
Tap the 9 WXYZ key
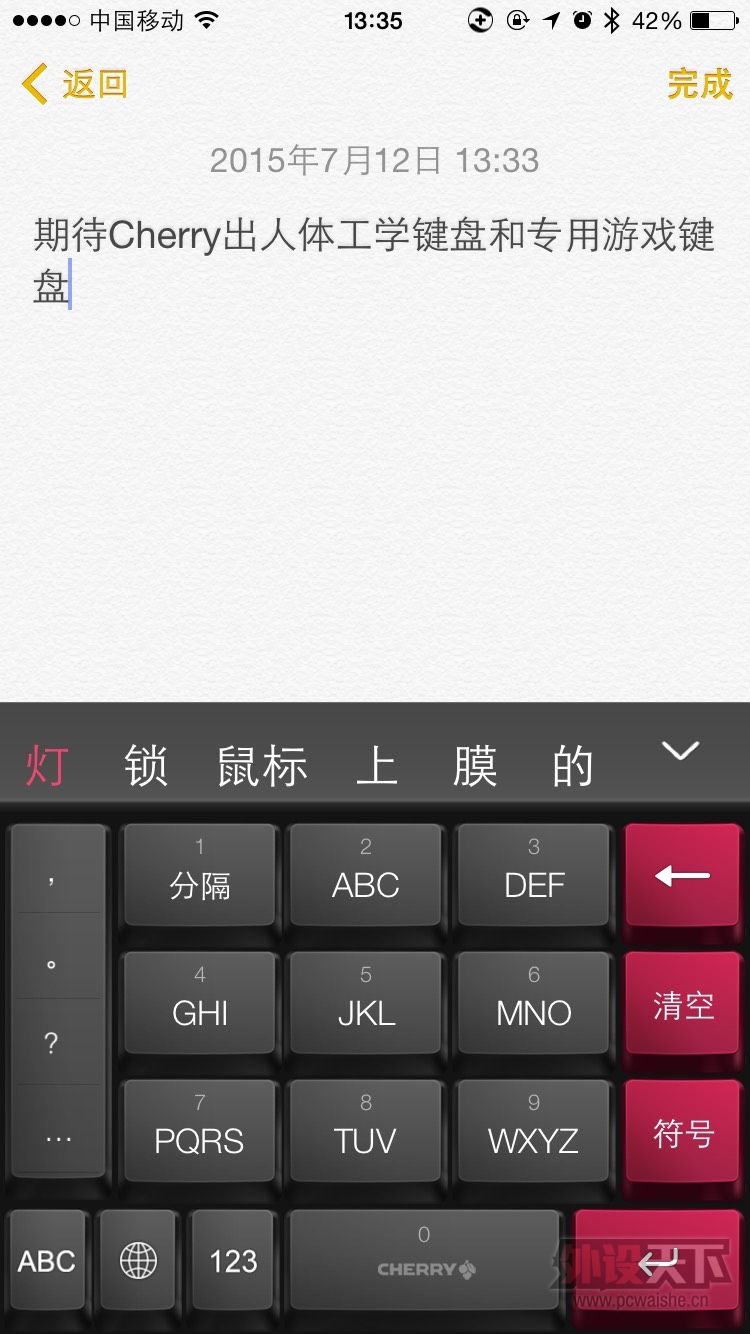(x=533, y=1128)
